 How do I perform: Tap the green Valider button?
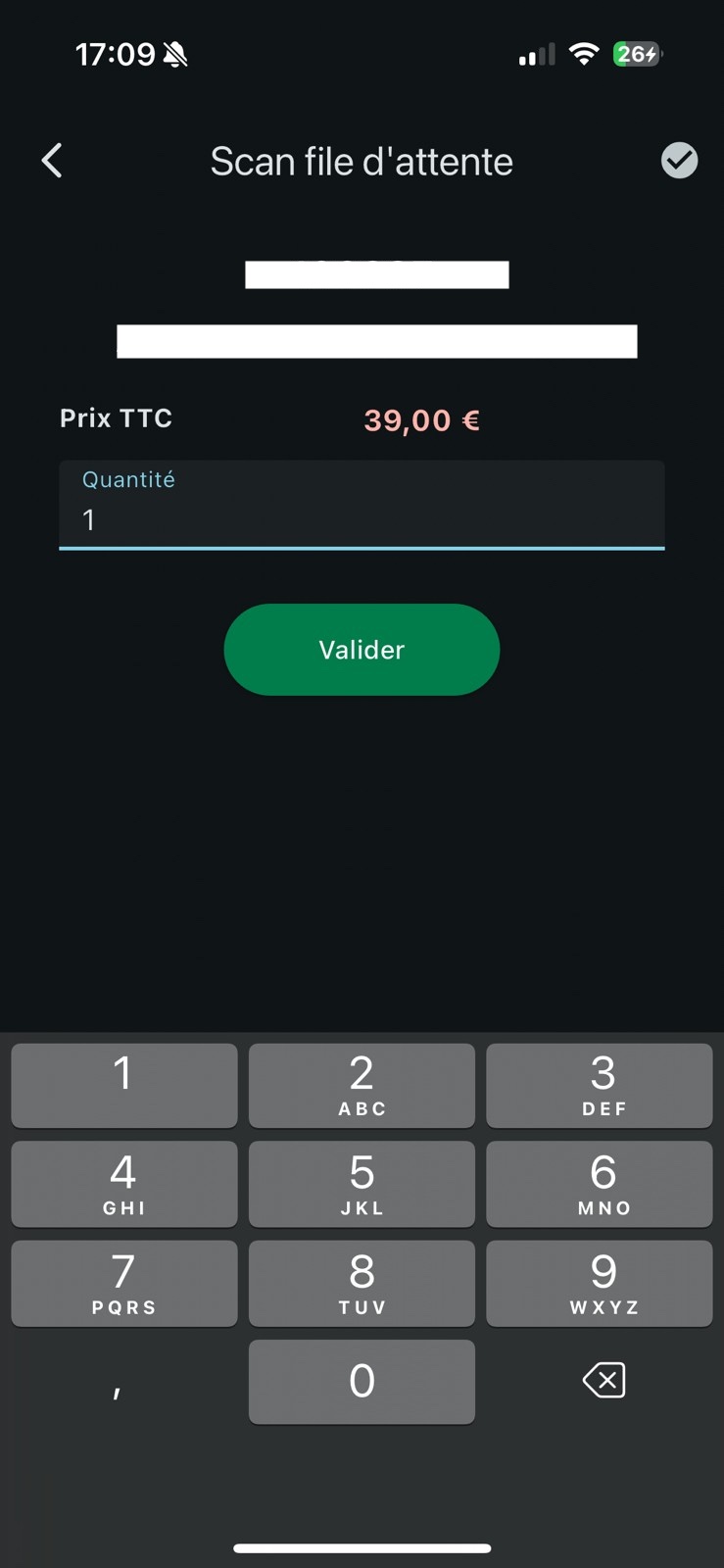[x=362, y=650]
